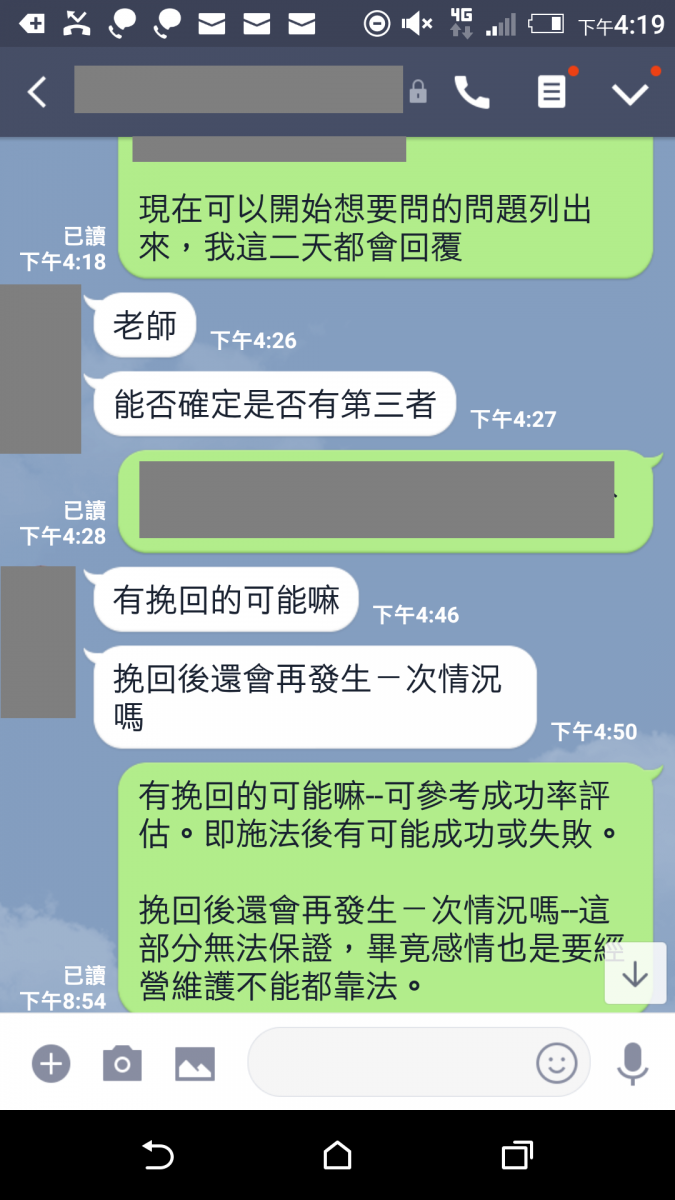Viewport: 675px width, 1200px height.
Task: Focus the message text input box
Action: pos(390,1063)
